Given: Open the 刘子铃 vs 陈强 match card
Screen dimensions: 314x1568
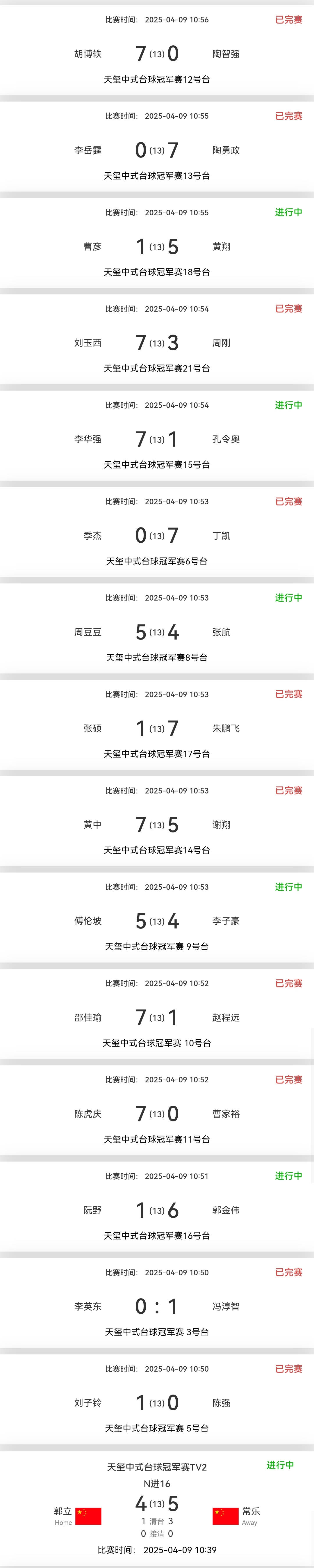Looking at the screenshot, I should click(157, 1402).
